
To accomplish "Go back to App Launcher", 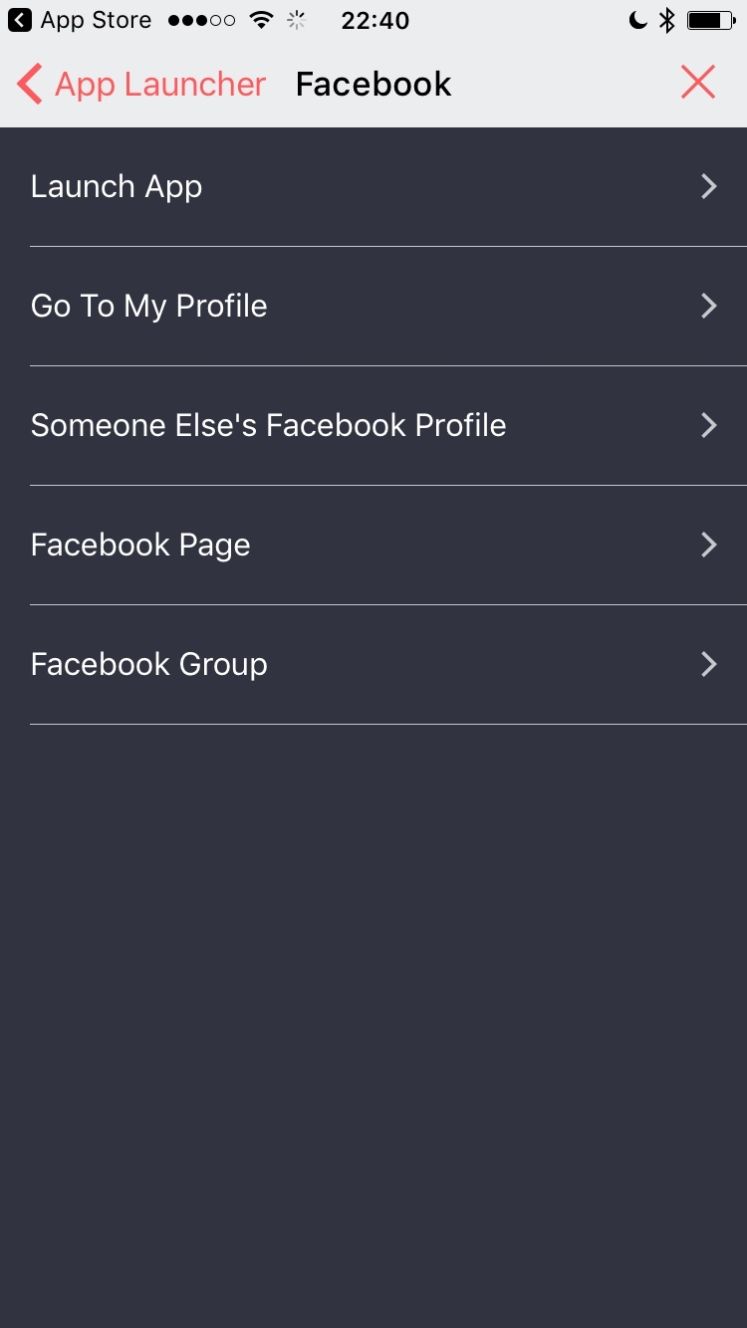I will click(141, 84).
